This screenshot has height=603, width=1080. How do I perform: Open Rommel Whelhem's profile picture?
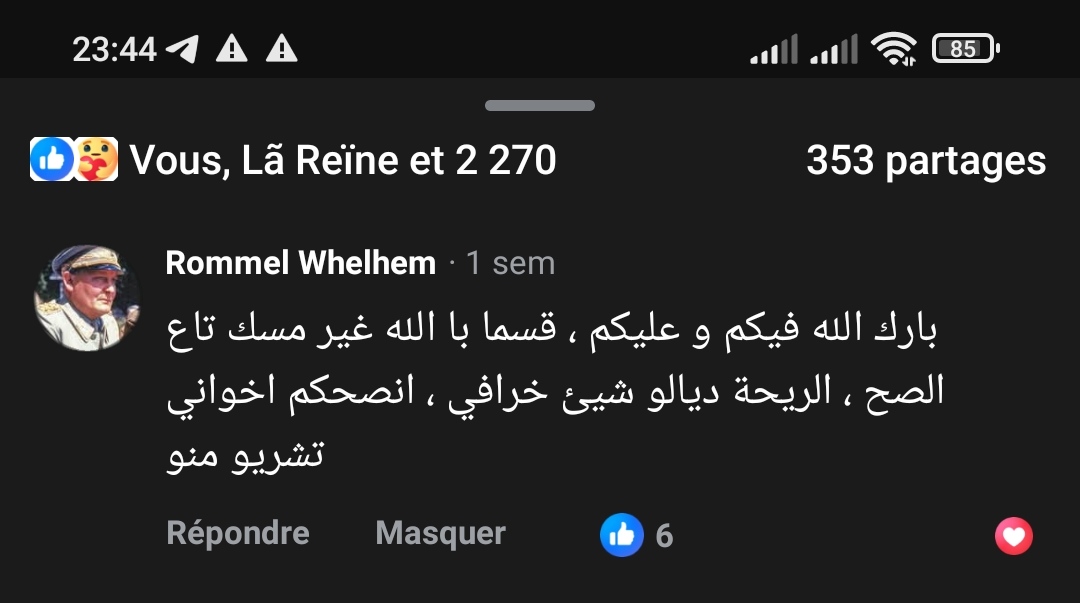click(x=87, y=297)
